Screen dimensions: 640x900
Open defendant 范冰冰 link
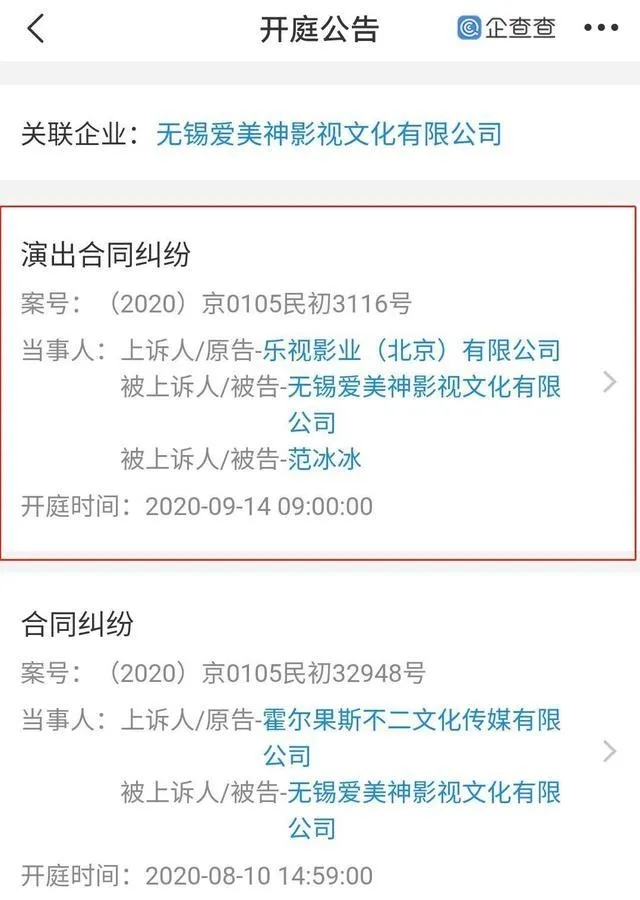(x=324, y=459)
